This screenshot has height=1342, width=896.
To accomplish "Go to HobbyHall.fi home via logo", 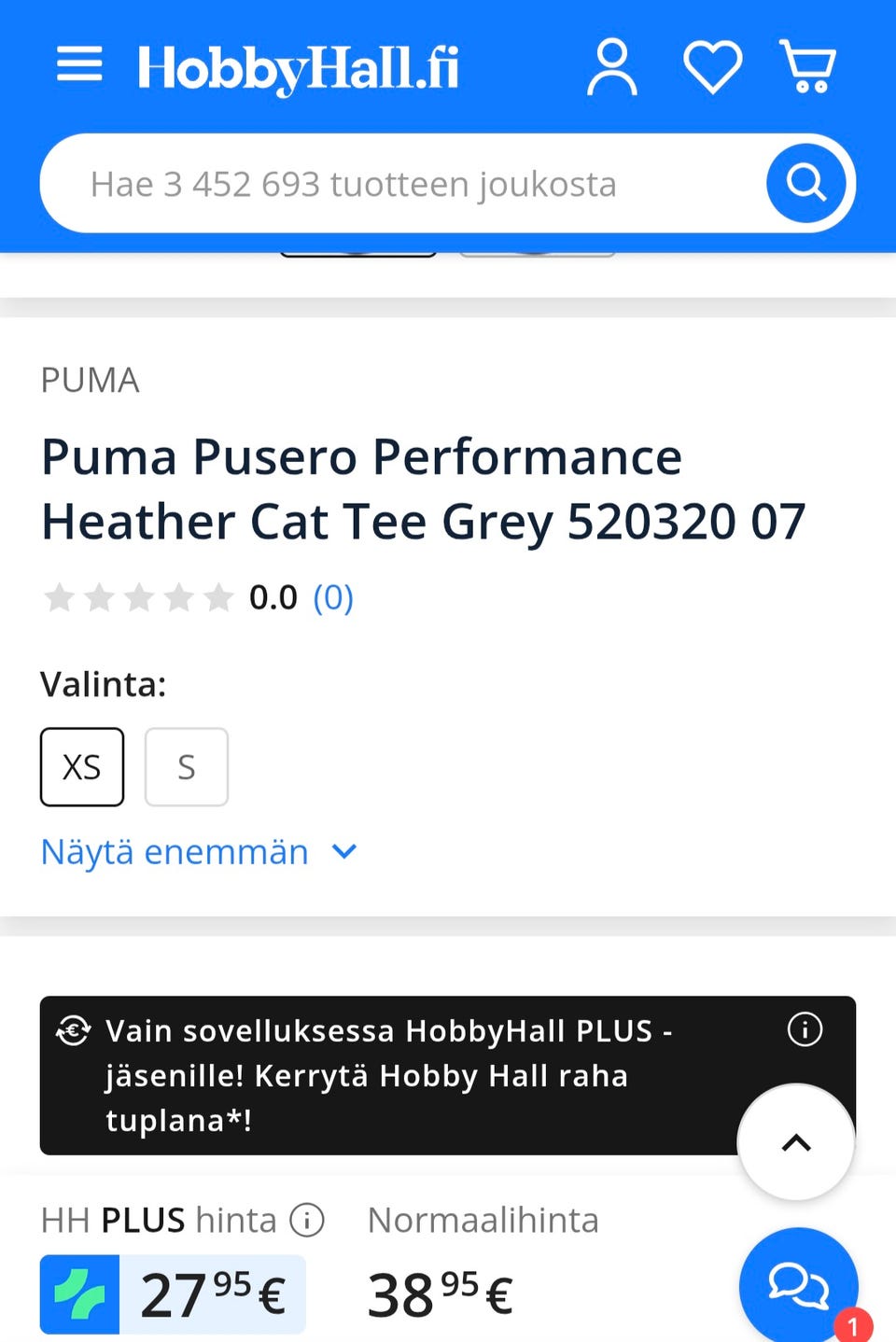I will pos(298,68).
